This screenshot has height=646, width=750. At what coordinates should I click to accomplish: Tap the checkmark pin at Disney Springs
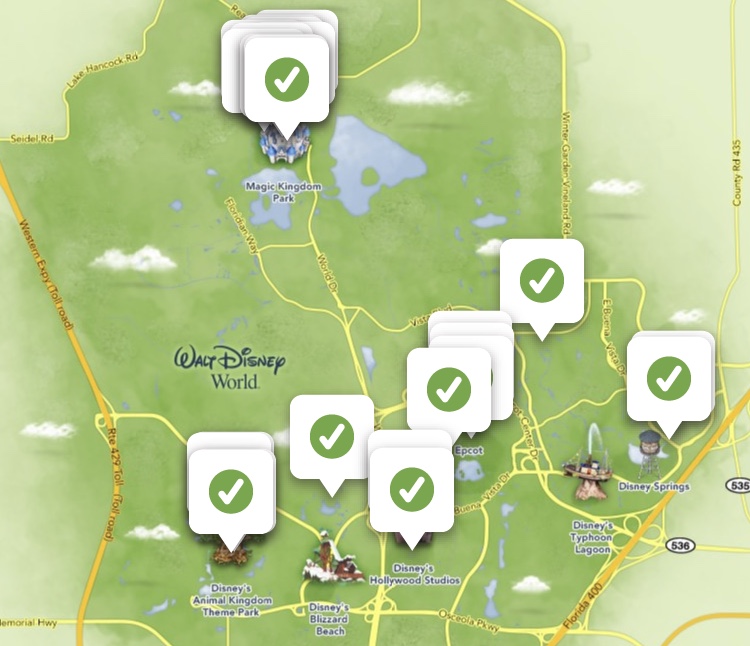pyautogui.click(x=668, y=378)
